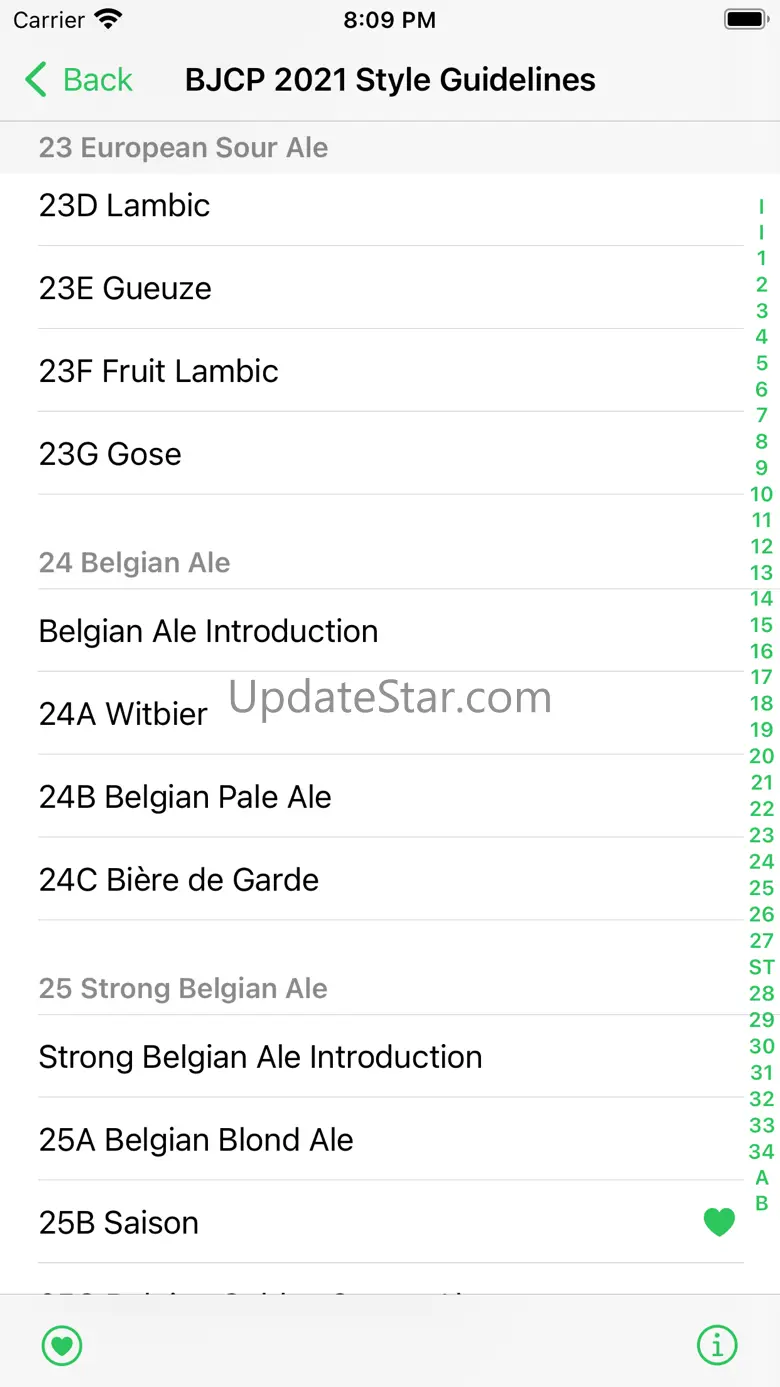Viewport: 780px width, 1387px height.
Task: Jump to section ST in the index
Action: [x=762, y=967]
